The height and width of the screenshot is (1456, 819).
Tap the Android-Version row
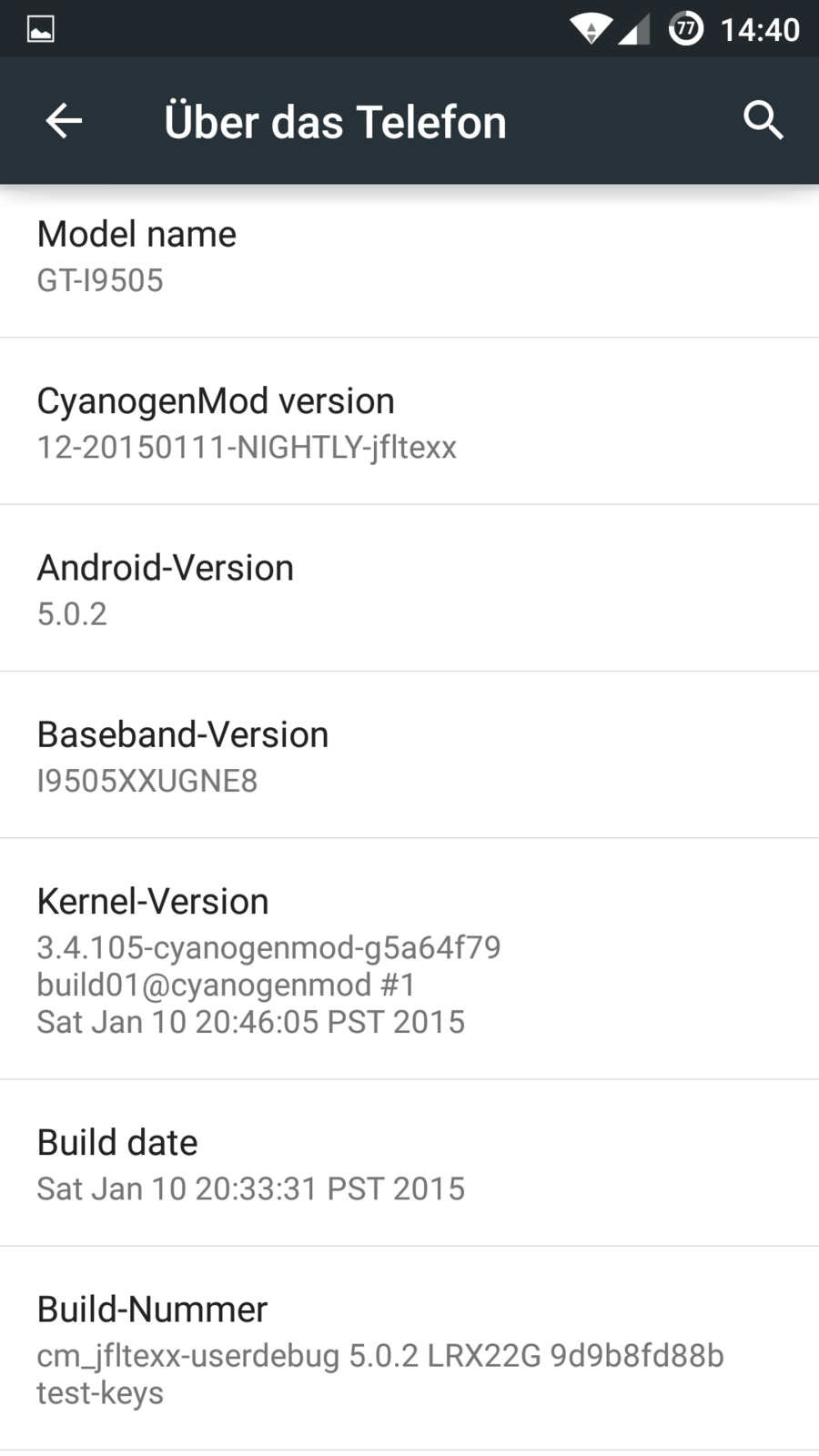409,590
